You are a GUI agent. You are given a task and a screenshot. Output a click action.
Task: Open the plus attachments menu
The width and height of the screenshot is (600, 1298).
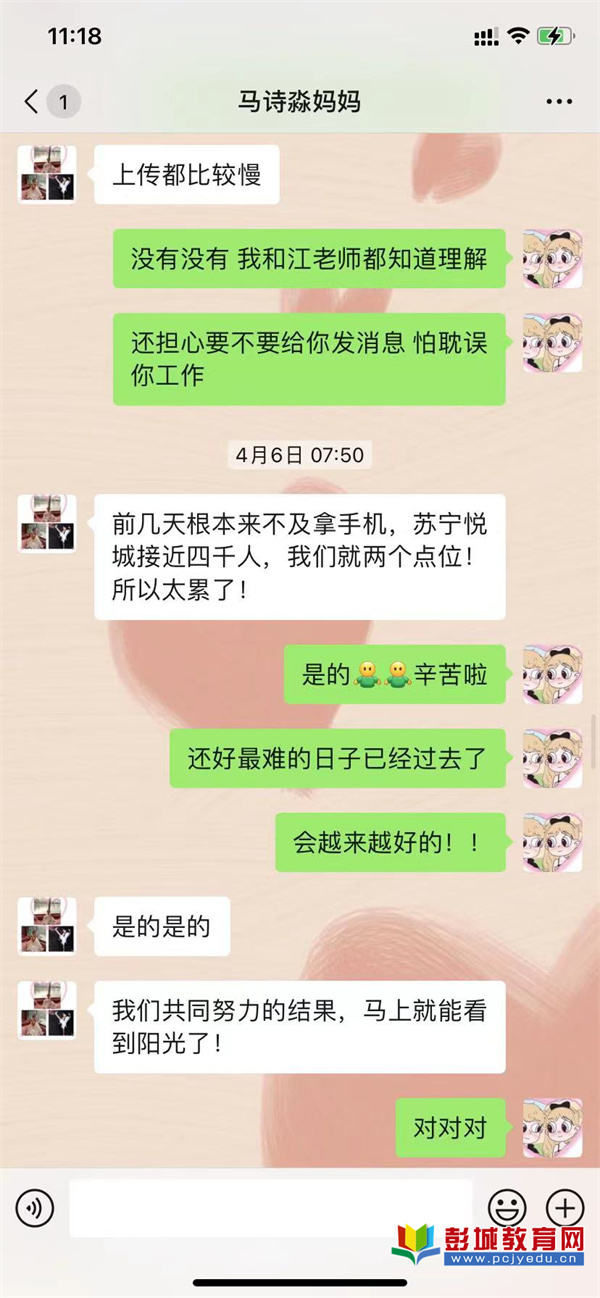565,1208
